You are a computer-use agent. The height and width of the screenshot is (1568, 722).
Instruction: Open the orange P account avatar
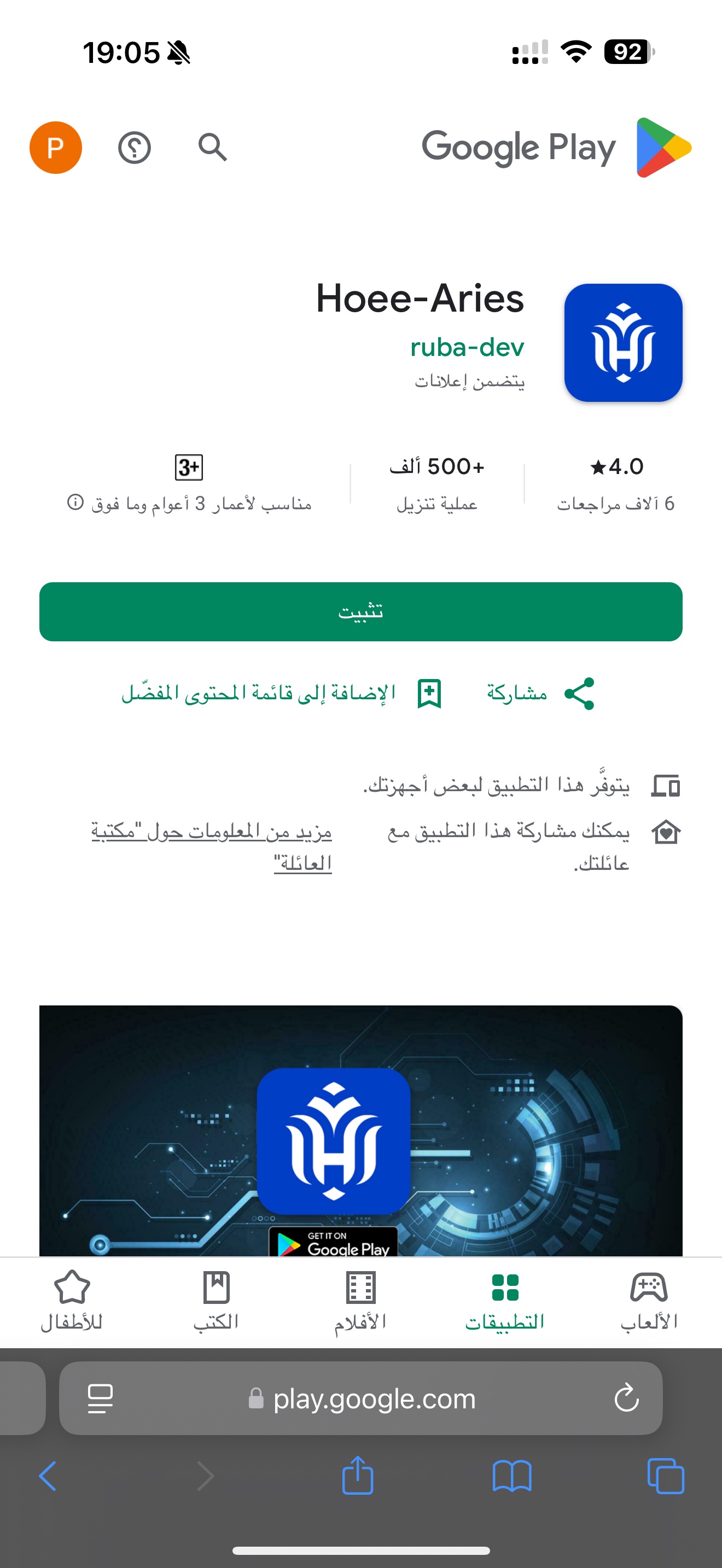pyautogui.click(x=55, y=147)
